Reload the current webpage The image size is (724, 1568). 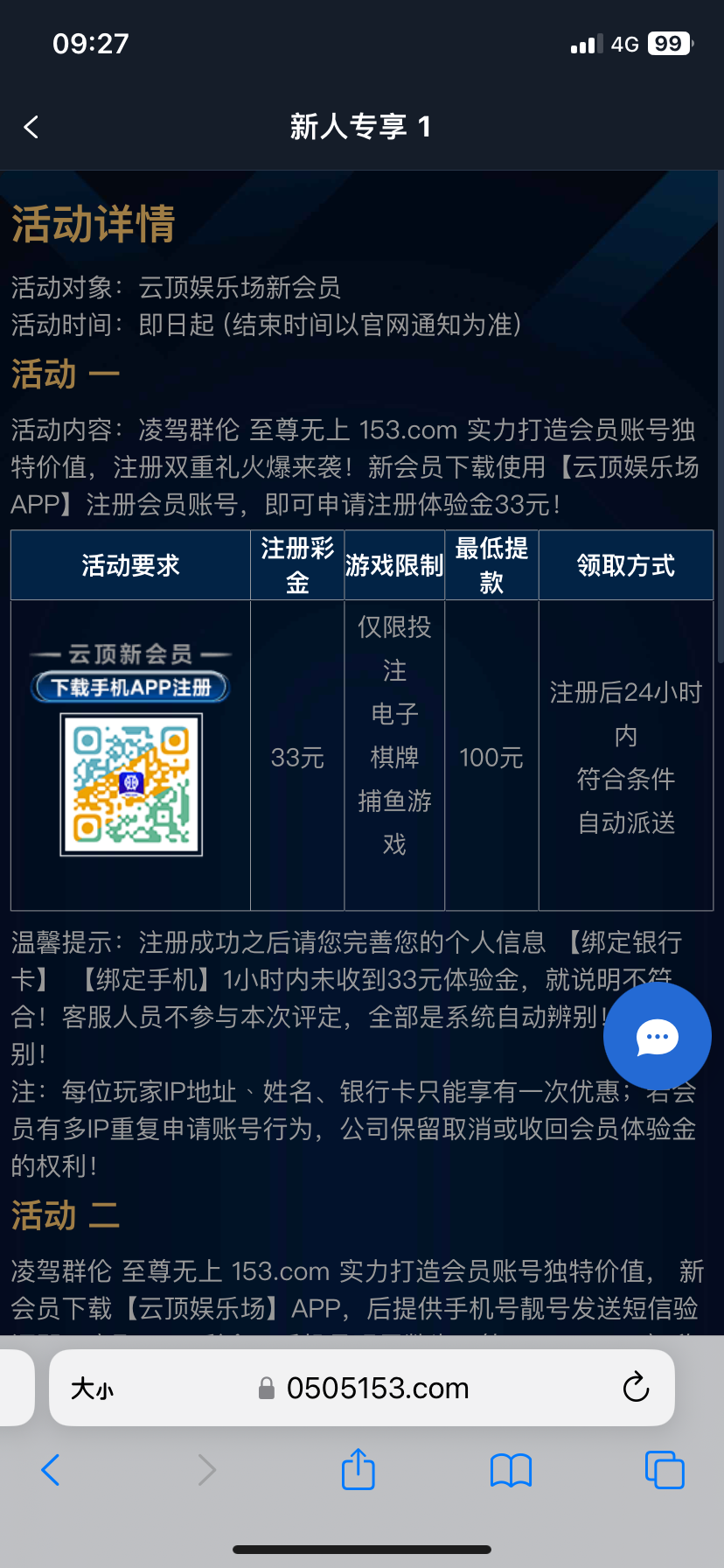coord(636,1388)
